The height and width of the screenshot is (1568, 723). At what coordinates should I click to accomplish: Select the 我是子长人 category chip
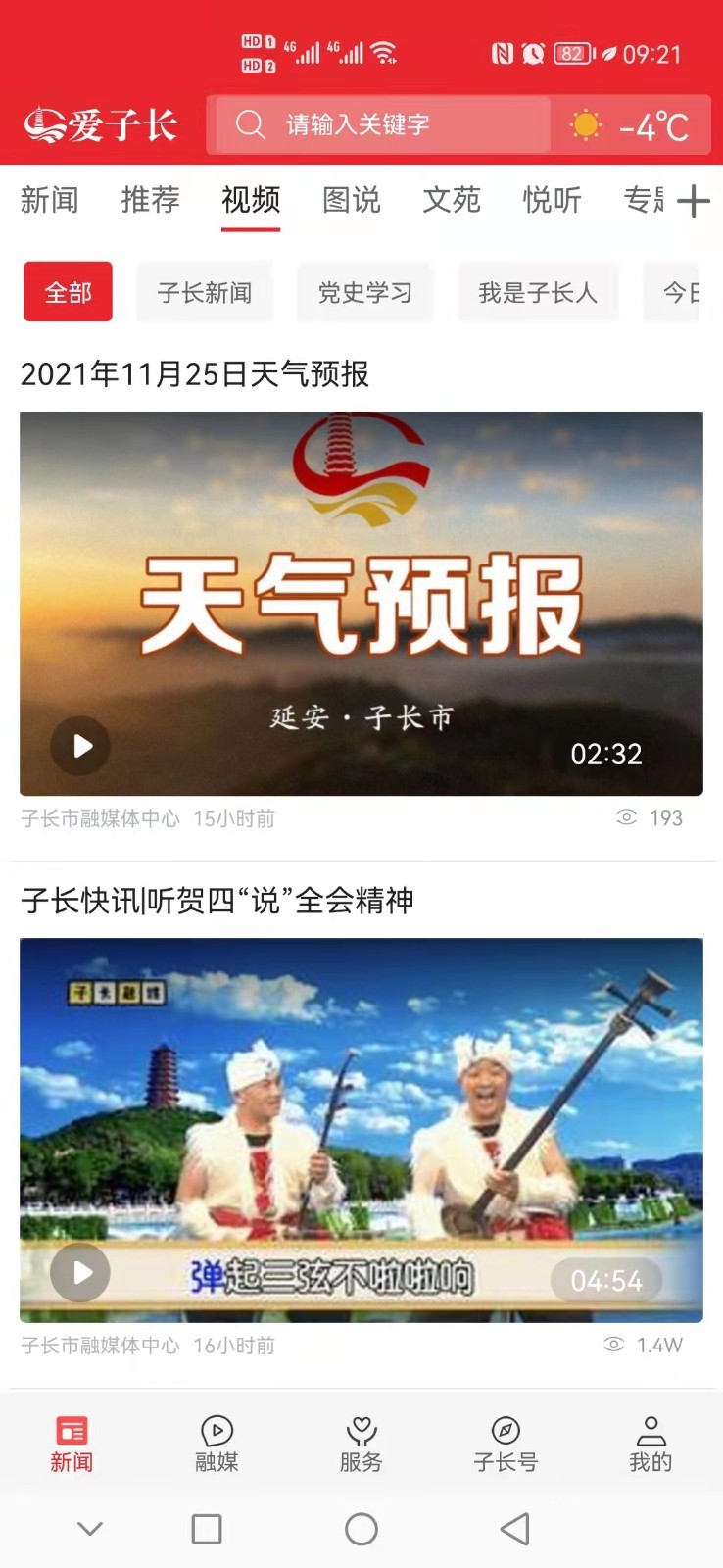538,292
